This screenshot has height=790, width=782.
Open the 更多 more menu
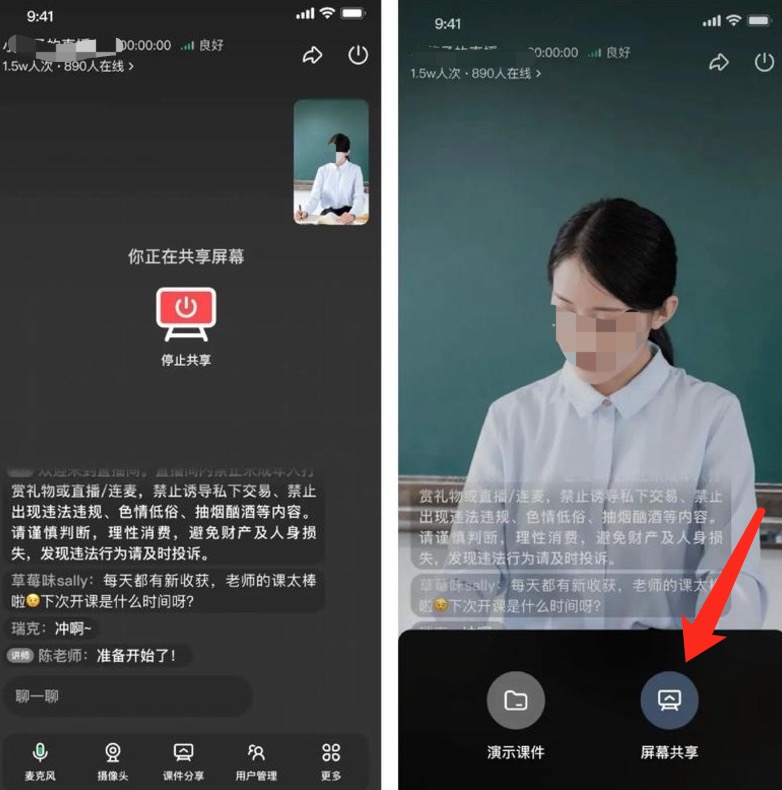pos(331,758)
